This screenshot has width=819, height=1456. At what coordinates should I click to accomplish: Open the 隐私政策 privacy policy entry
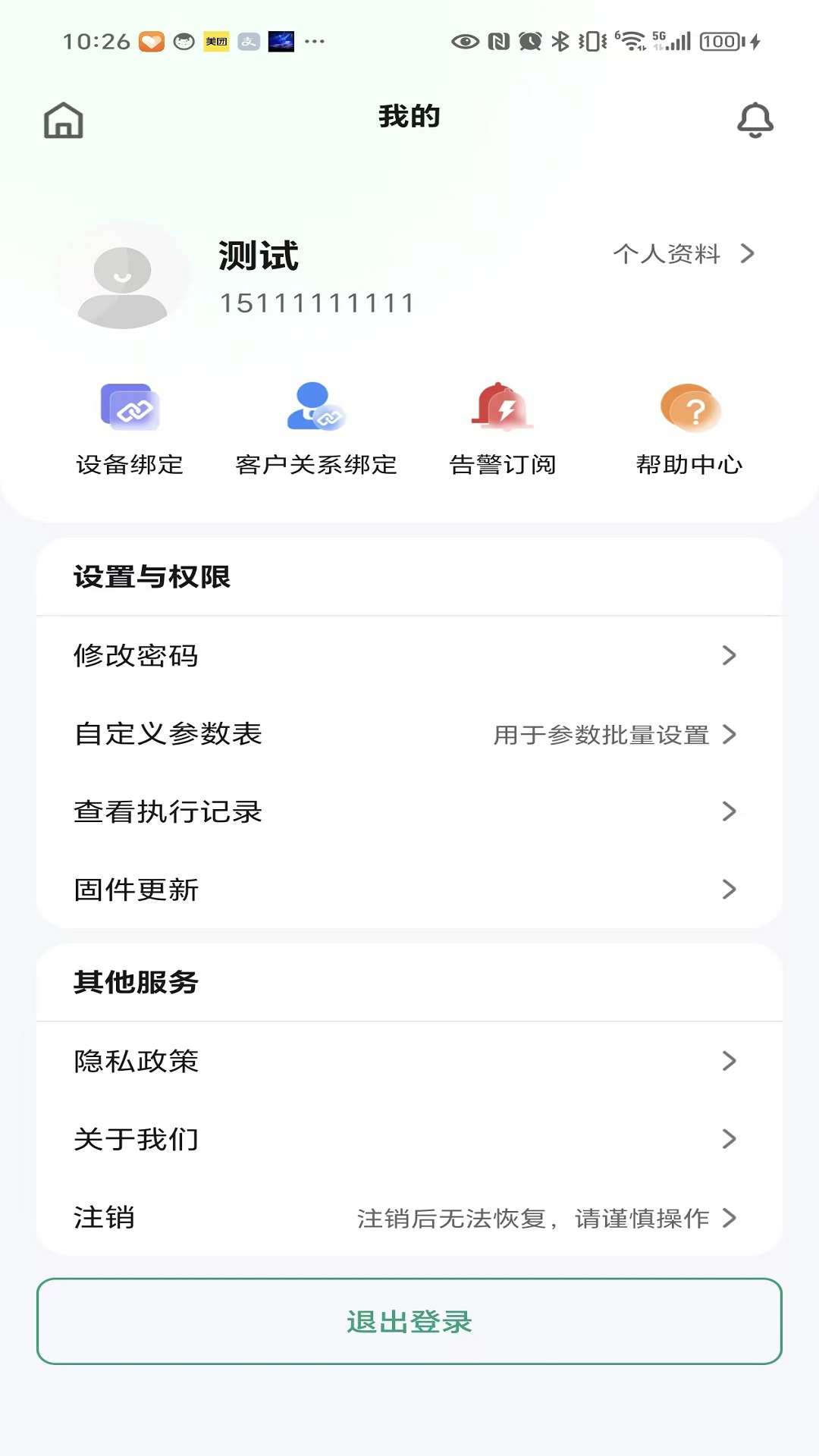tap(409, 1062)
